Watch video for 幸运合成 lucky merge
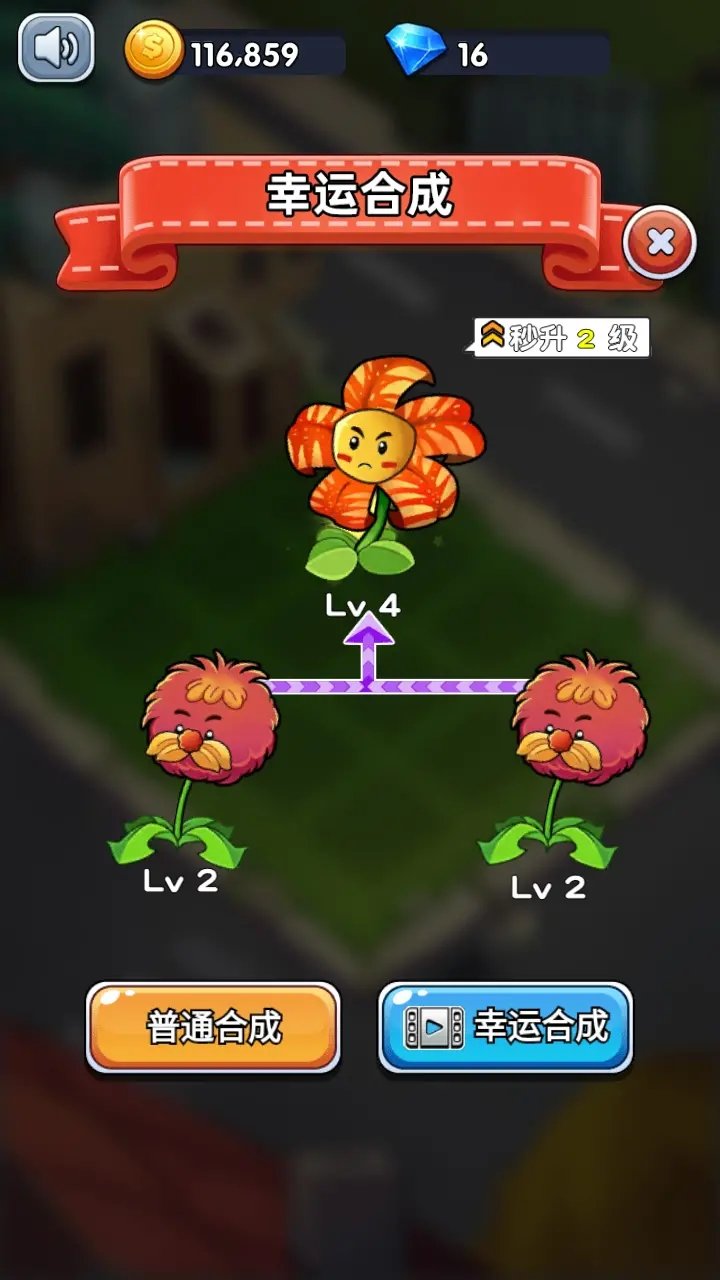The image size is (720, 1280). (x=505, y=1028)
